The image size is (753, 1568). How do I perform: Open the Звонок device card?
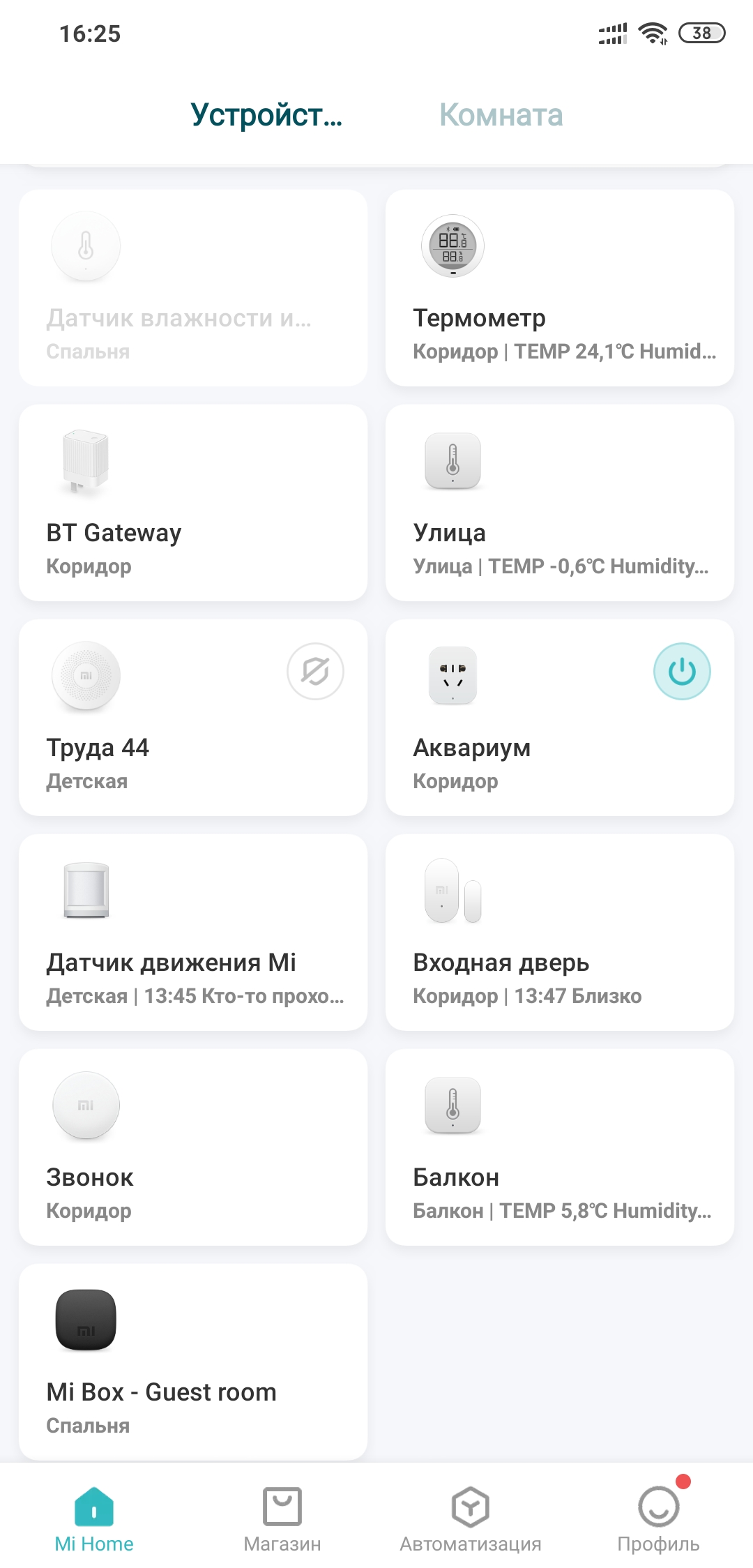(x=192, y=1147)
